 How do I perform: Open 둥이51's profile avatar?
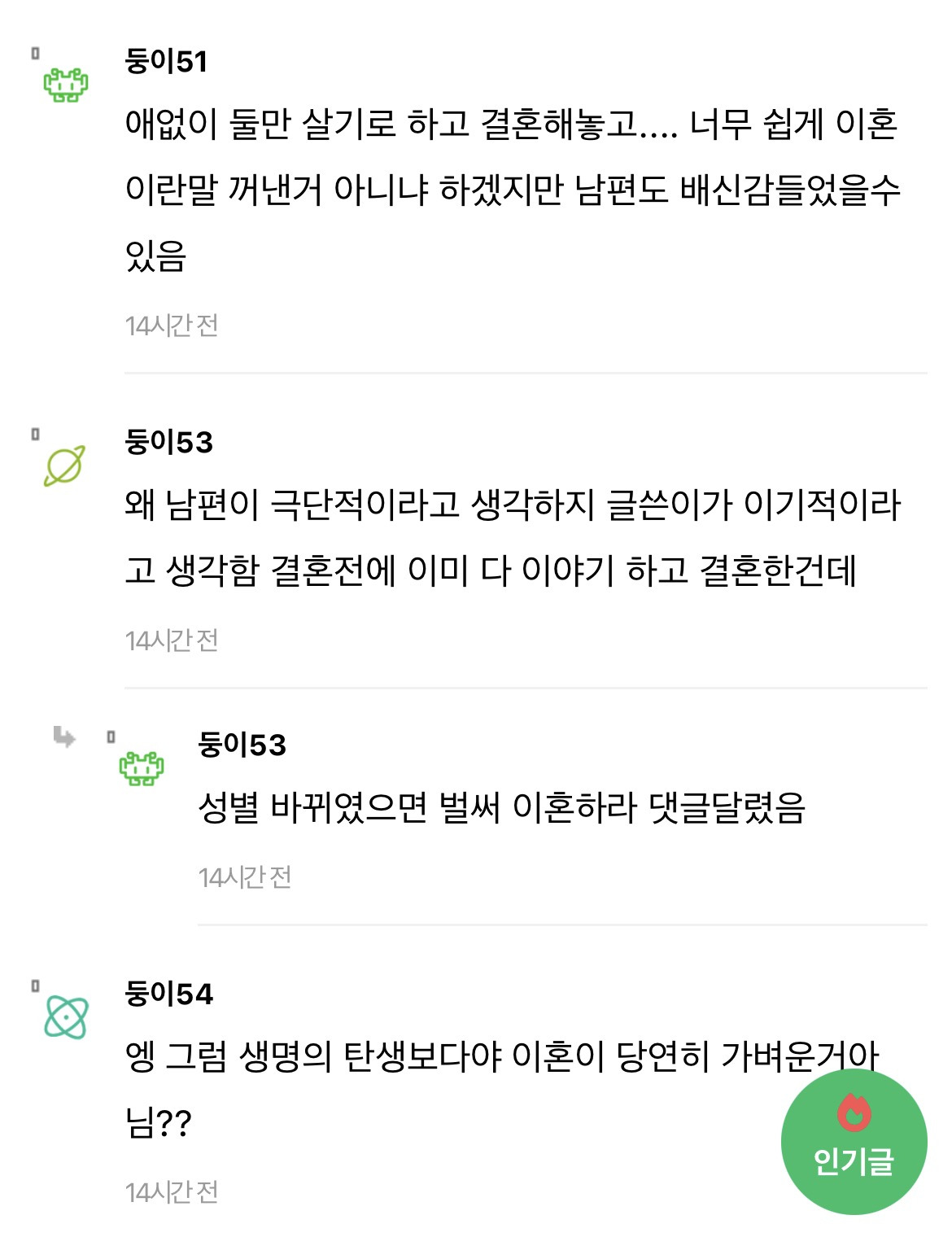66,85
